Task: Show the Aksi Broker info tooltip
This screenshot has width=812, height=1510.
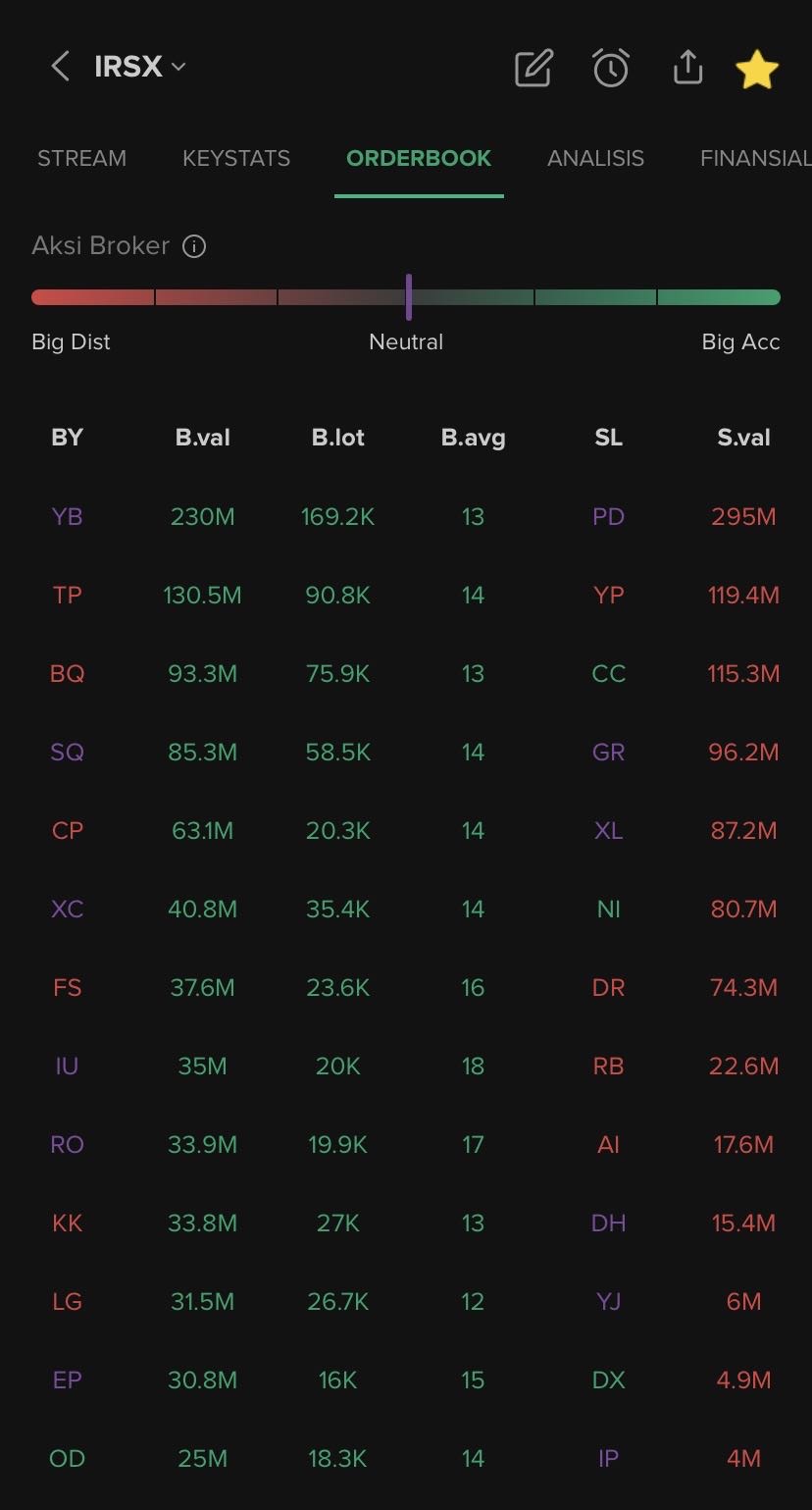Action: coord(194,246)
